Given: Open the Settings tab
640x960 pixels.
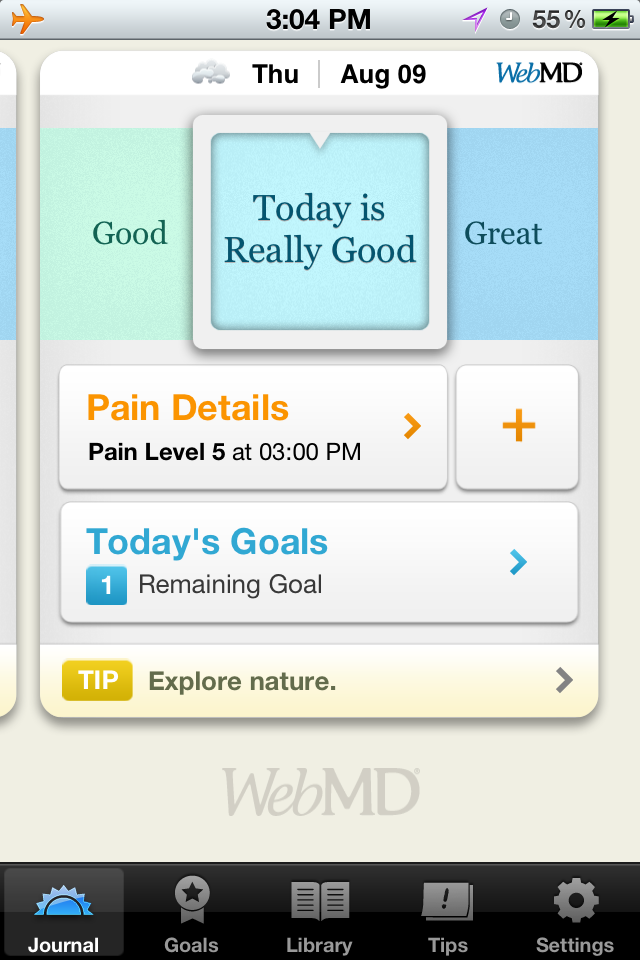Looking at the screenshot, I should point(575,914).
